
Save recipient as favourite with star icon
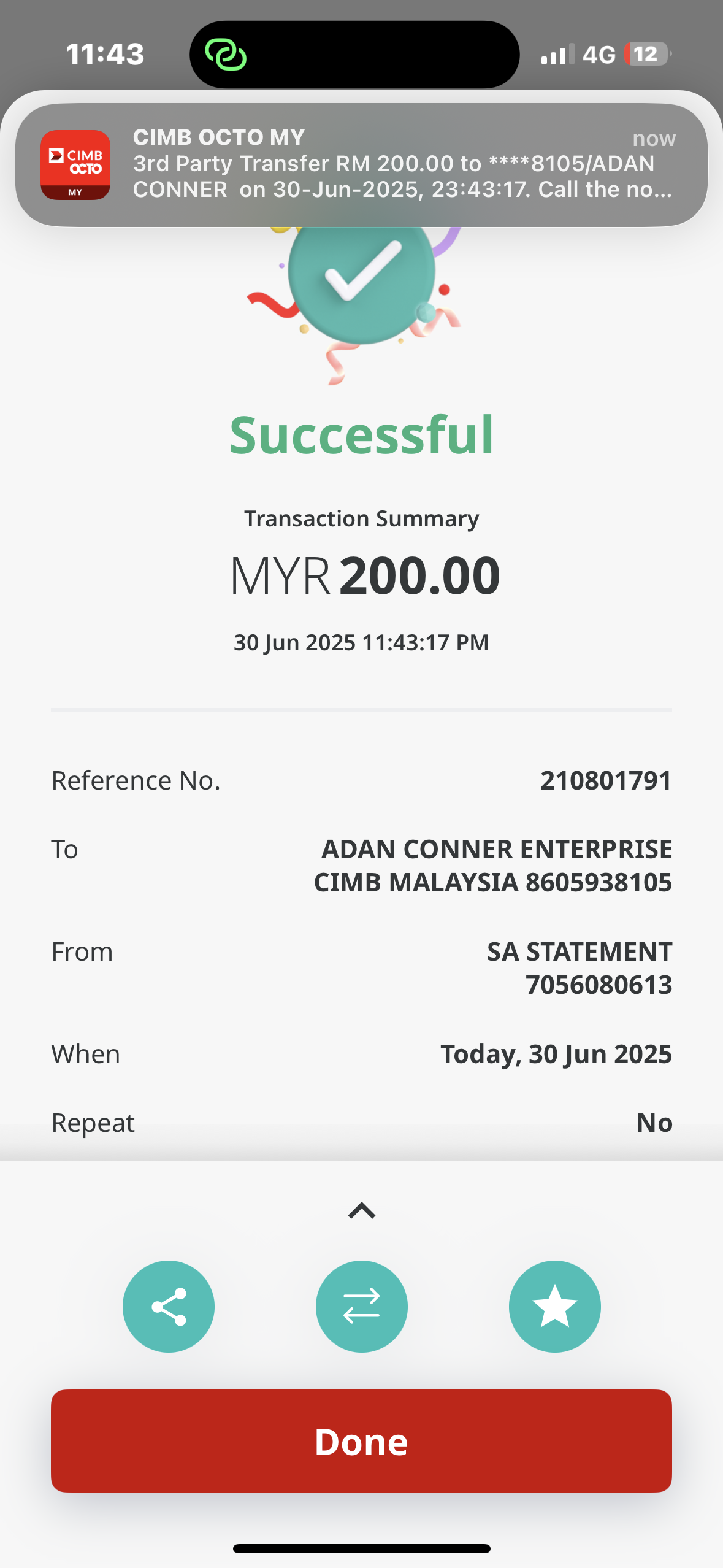point(554,1306)
